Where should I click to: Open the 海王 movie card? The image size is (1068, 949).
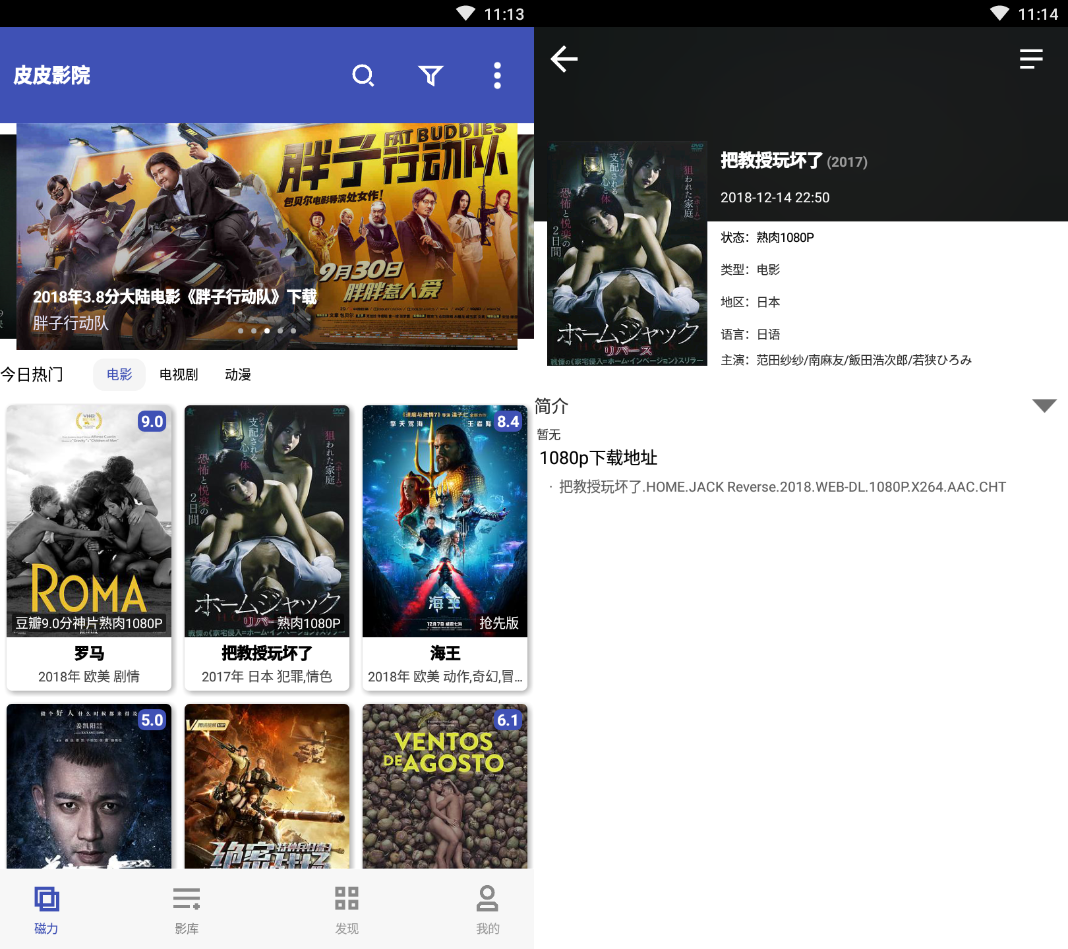445,546
